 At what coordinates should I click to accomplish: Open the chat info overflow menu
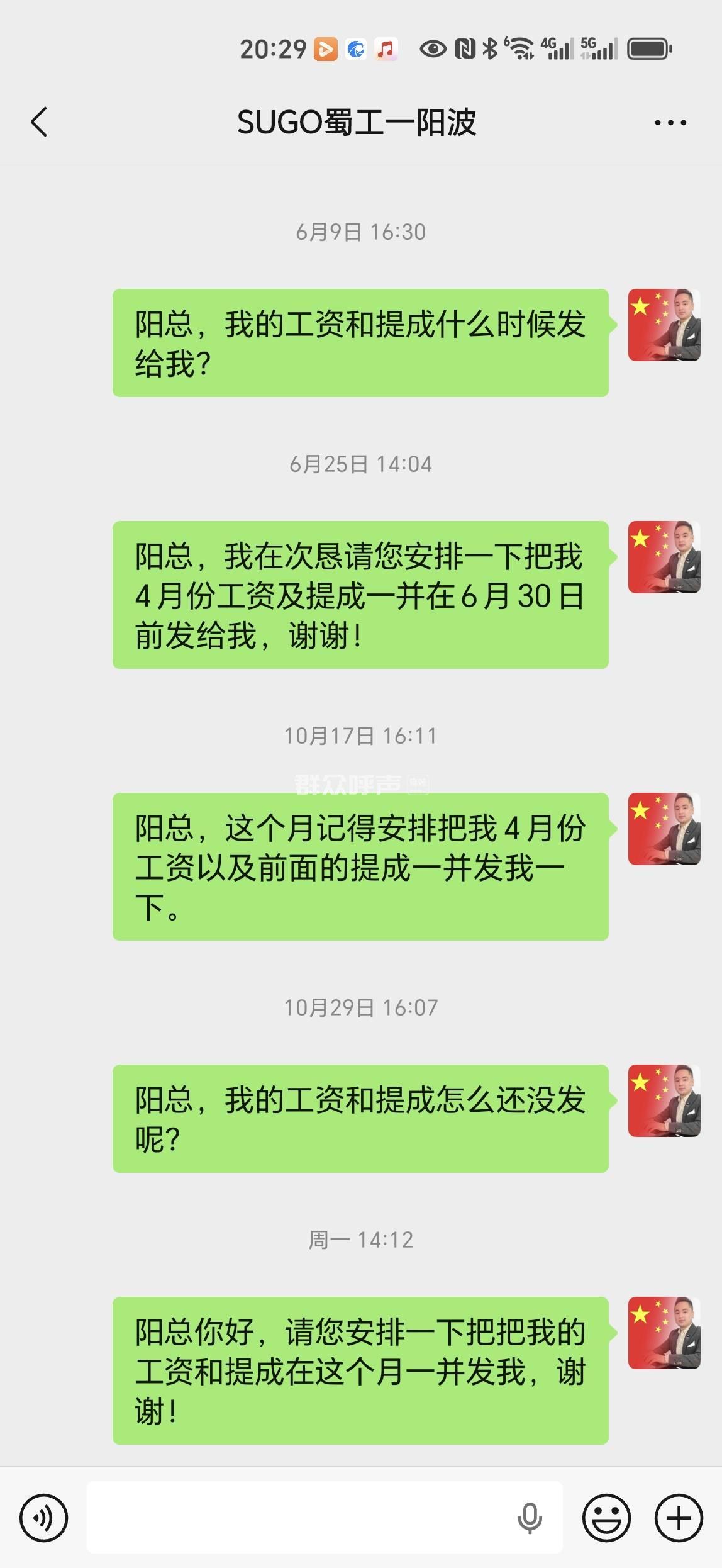pos(670,123)
